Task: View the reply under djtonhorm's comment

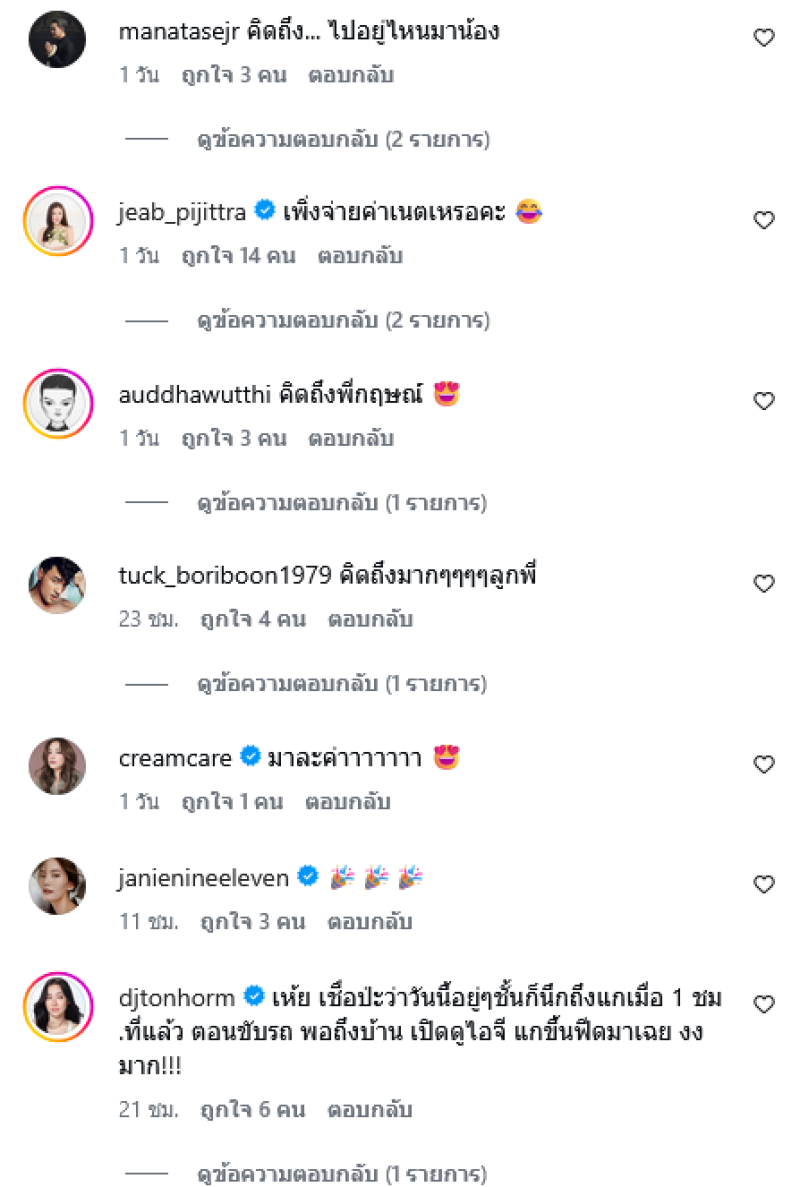Action: click(x=342, y=1173)
